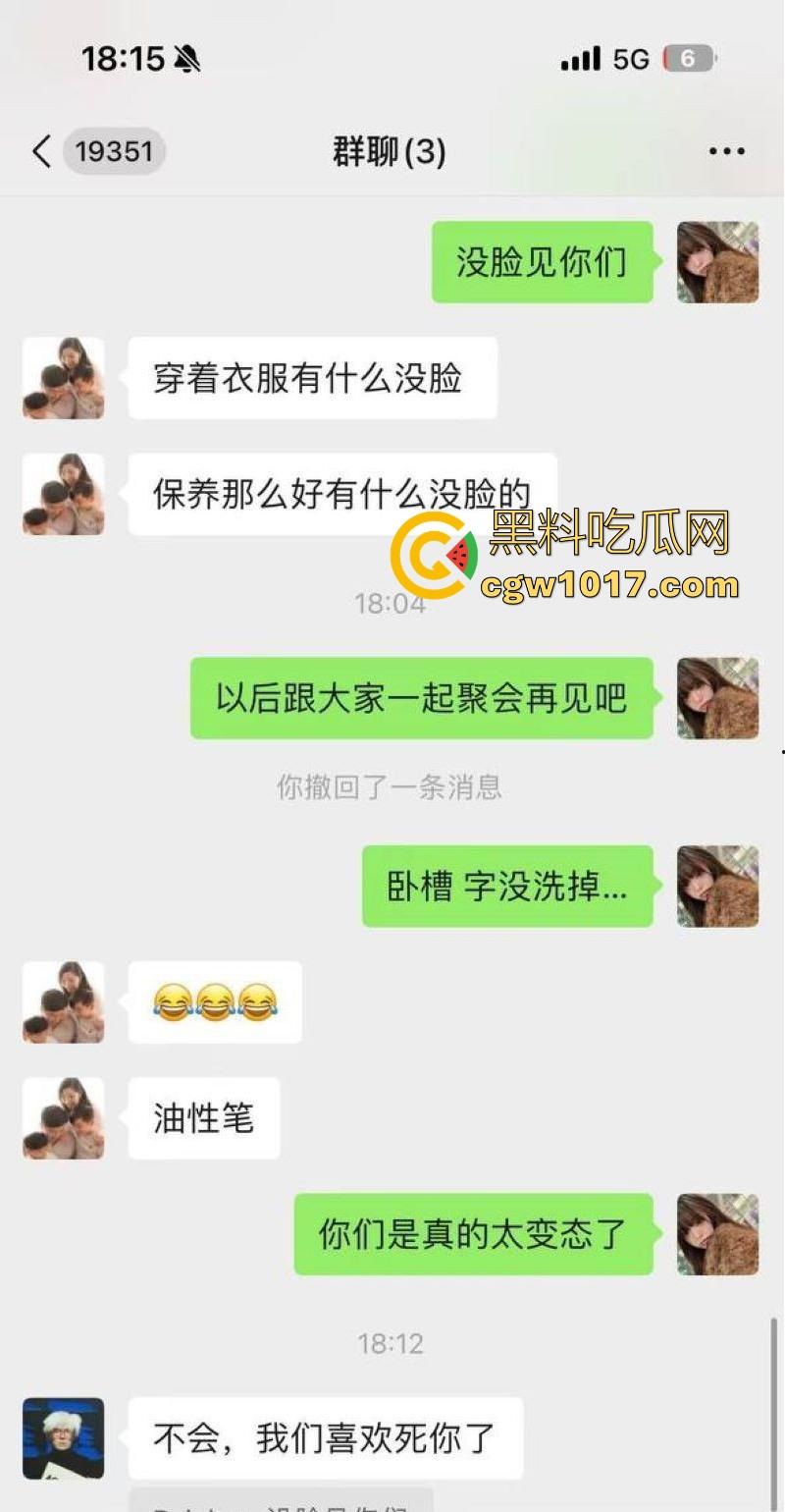Screen dimensions: 785x1512
Task: Select the laughing emoji message bubble
Action: click(x=215, y=1002)
